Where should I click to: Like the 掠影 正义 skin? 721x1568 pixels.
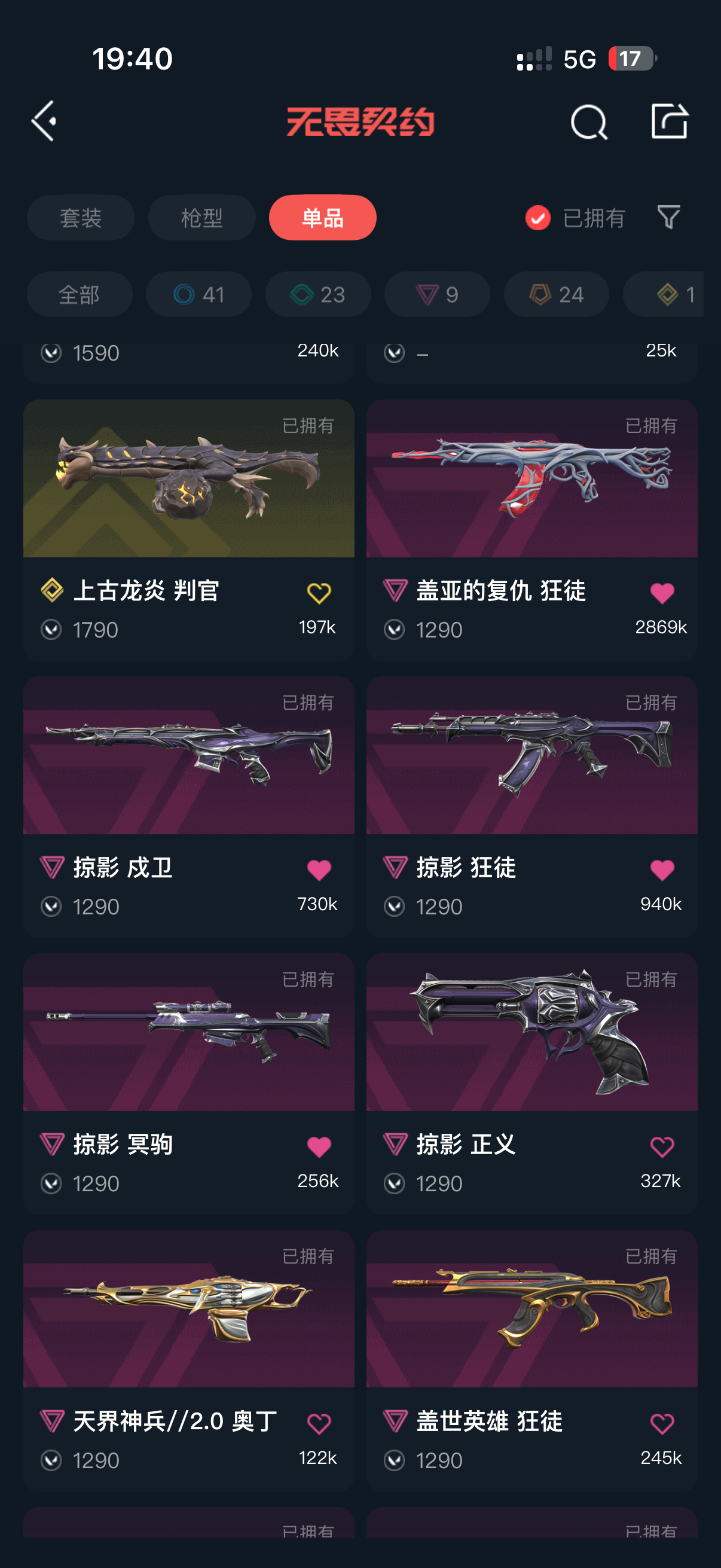pos(662,1148)
